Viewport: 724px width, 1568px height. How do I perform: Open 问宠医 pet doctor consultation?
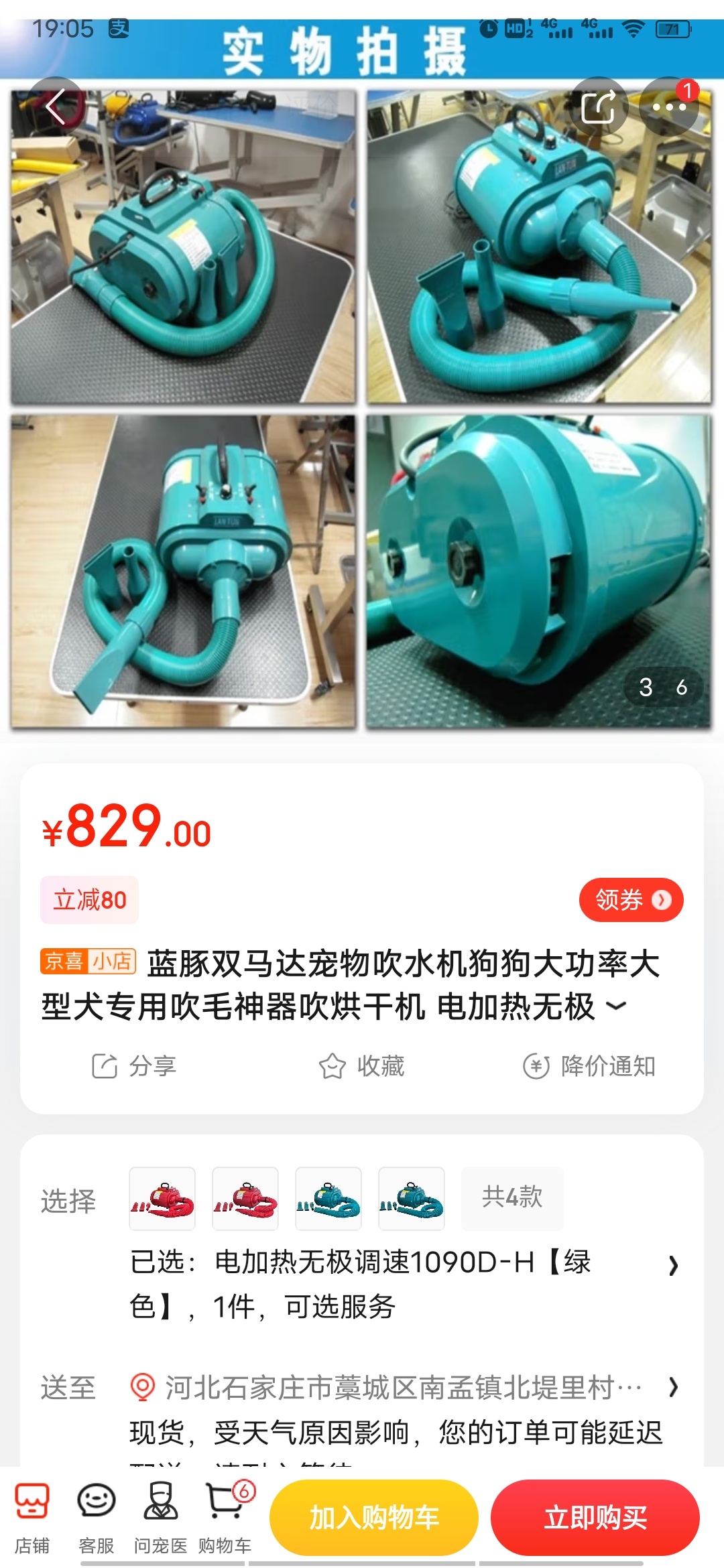pos(161,1518)
